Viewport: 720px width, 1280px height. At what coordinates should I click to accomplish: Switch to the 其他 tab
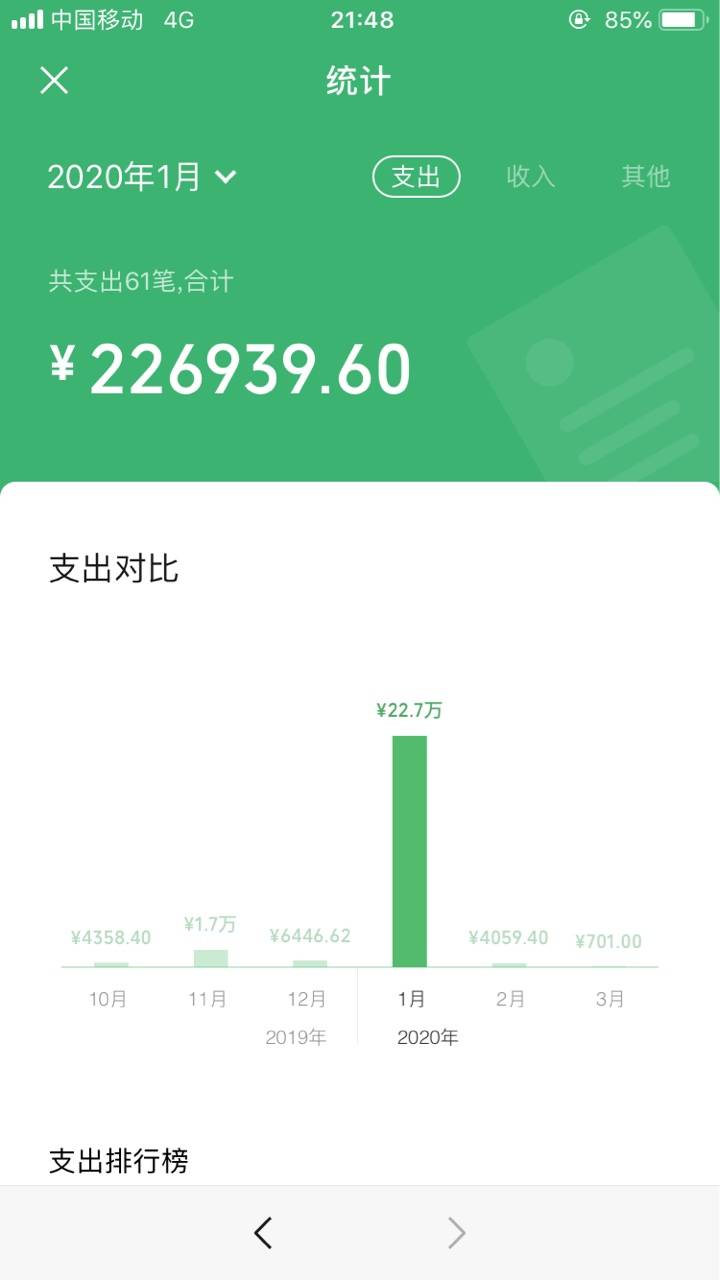coord(645,177)
